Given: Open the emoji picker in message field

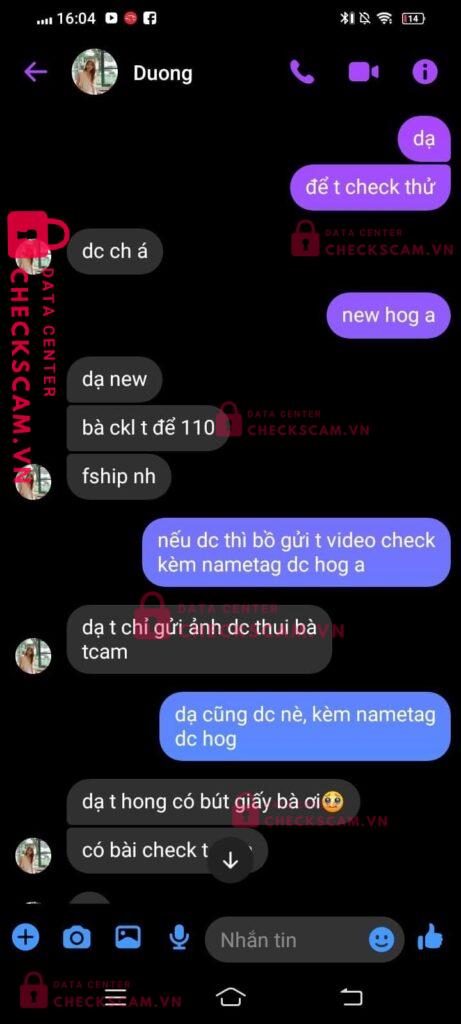Looking at the screenshot, I should click(381, 940).
